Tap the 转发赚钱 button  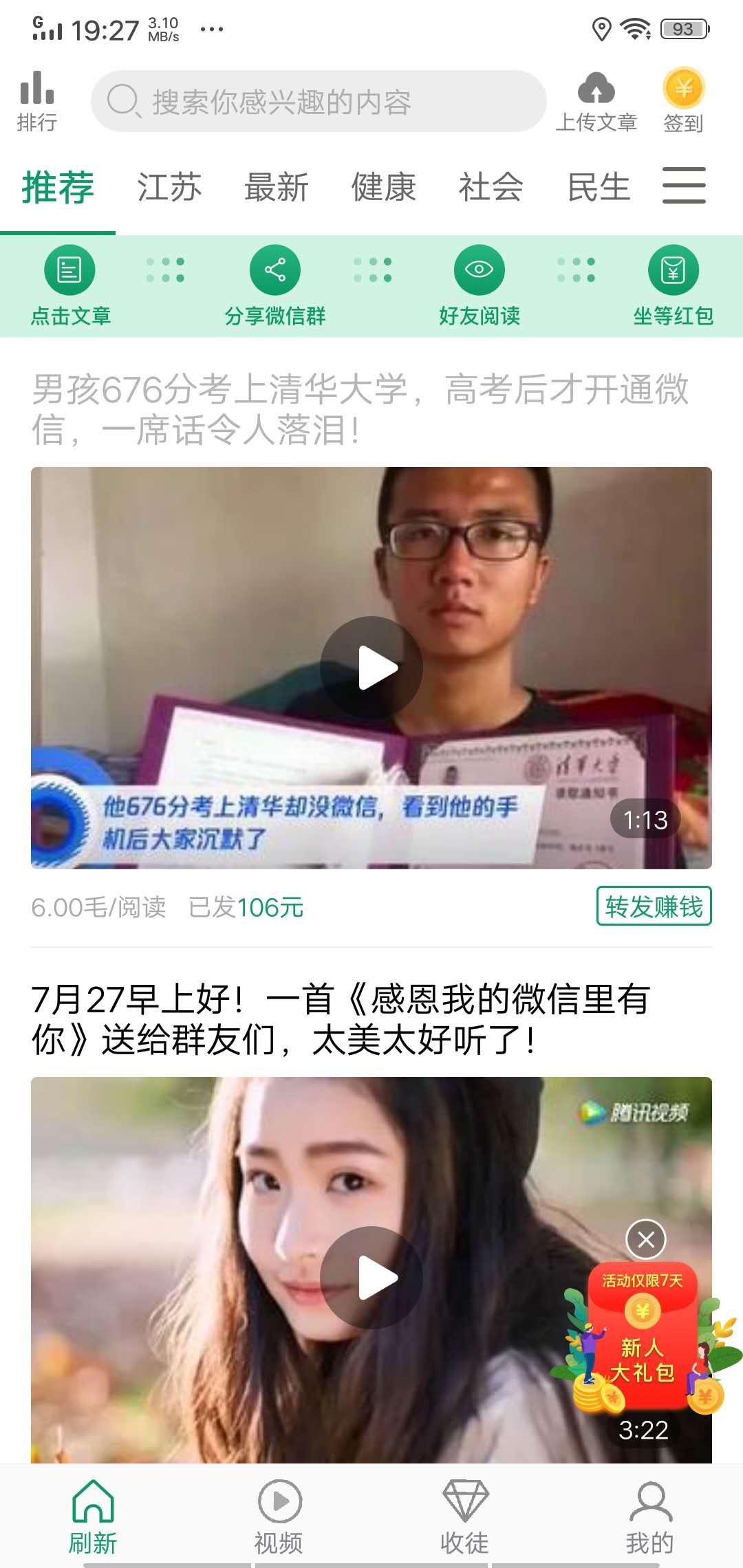point(654,907)
